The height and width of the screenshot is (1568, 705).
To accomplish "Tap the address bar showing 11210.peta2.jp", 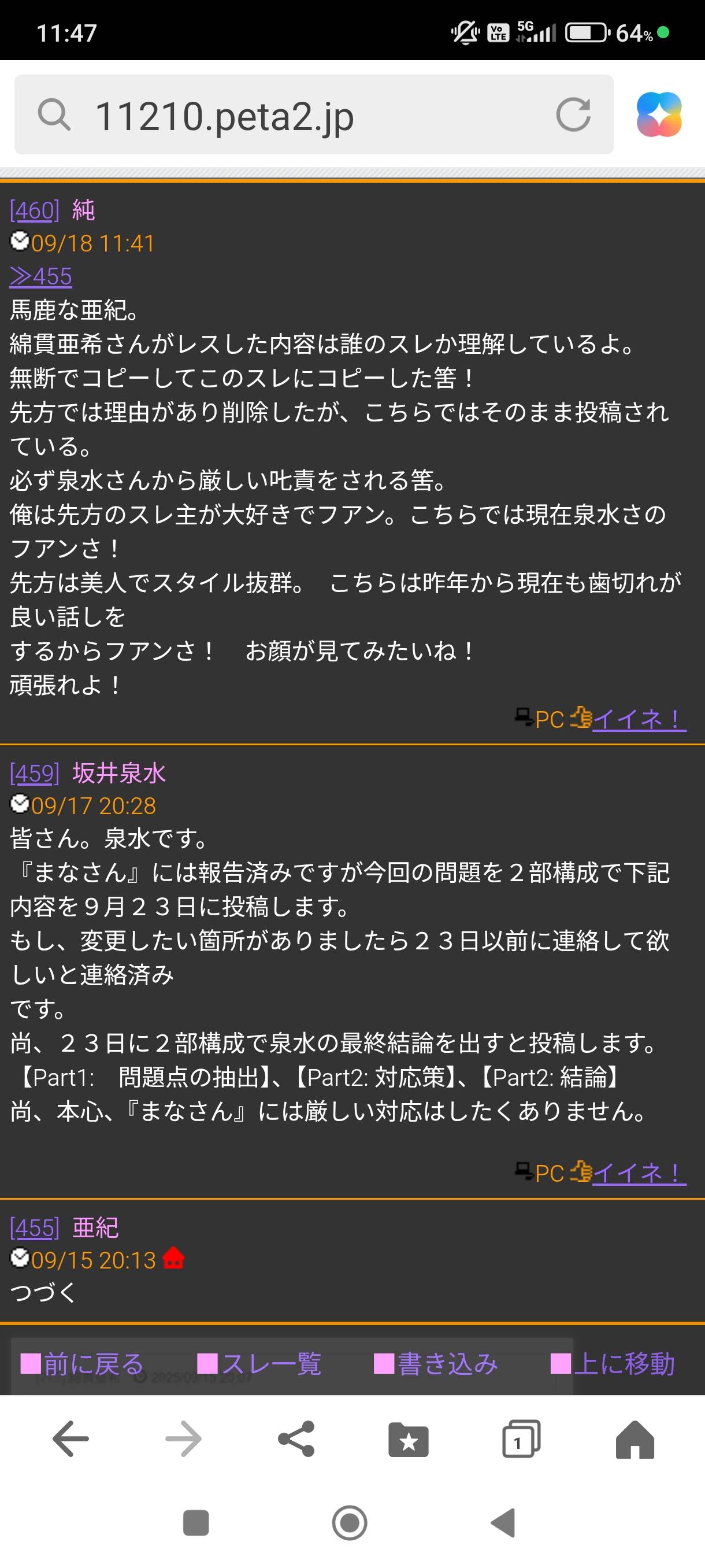I will 313,114.
